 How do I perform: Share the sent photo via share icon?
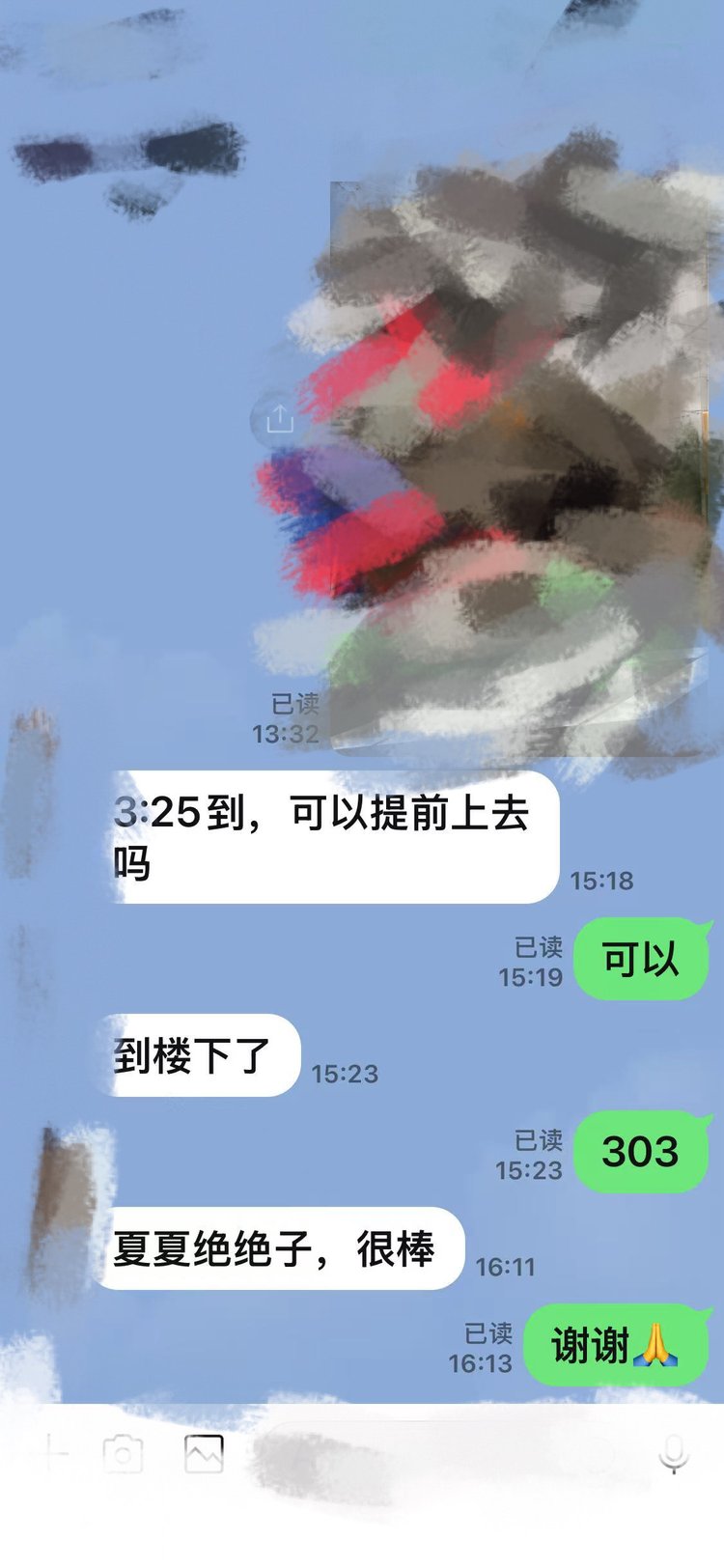pos(279,419)
